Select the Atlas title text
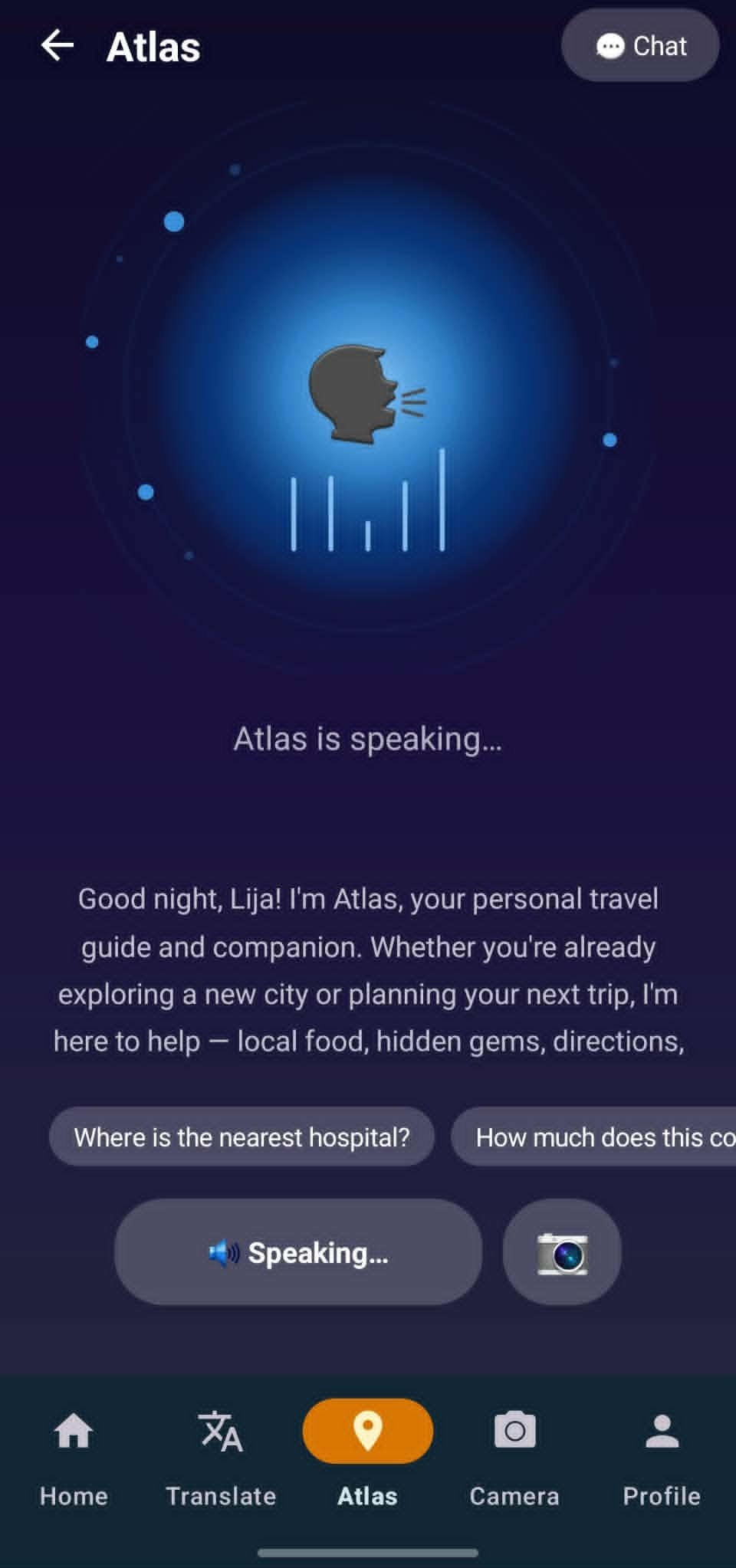Viewport: 736px width, 1568px height. point(152,46)
